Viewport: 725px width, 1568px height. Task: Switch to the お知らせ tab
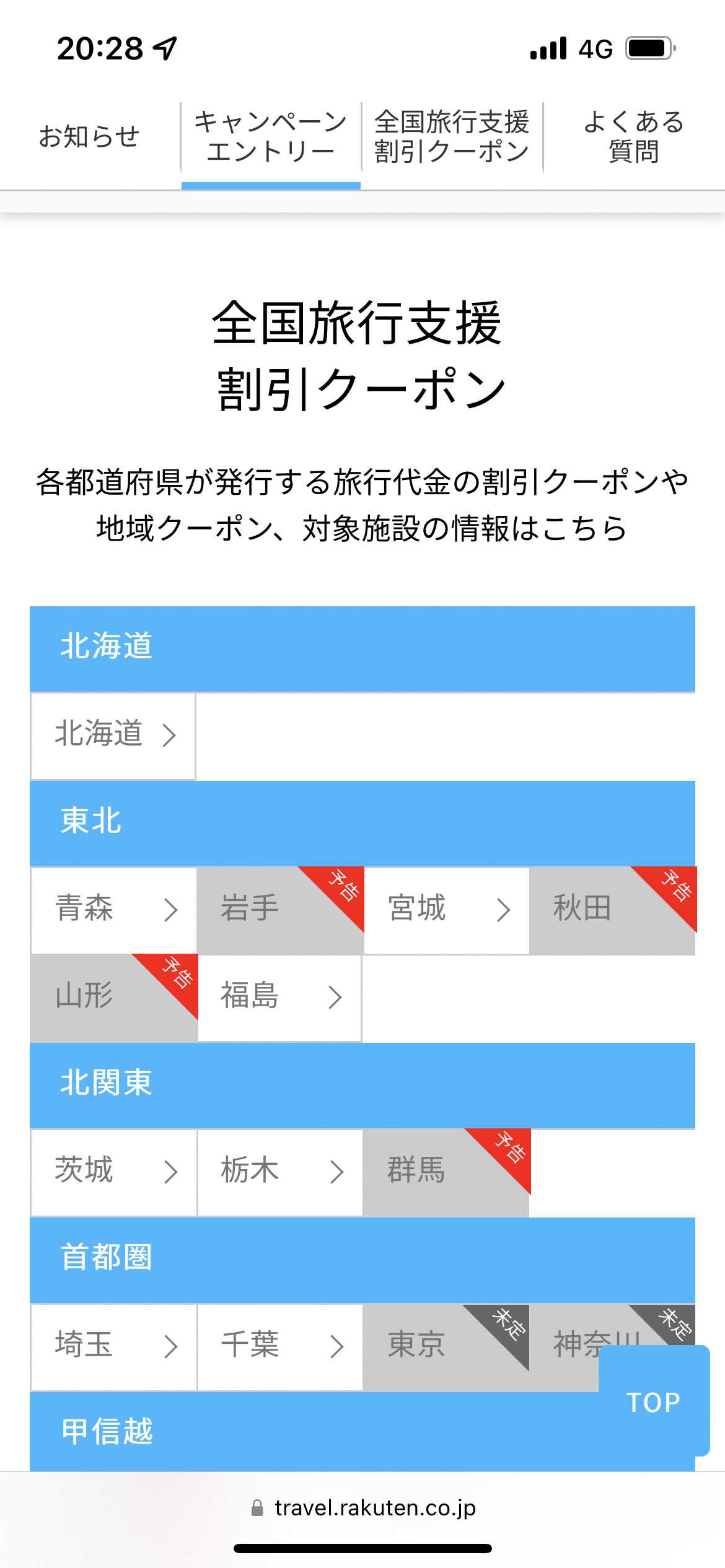[x=90, y=137]
